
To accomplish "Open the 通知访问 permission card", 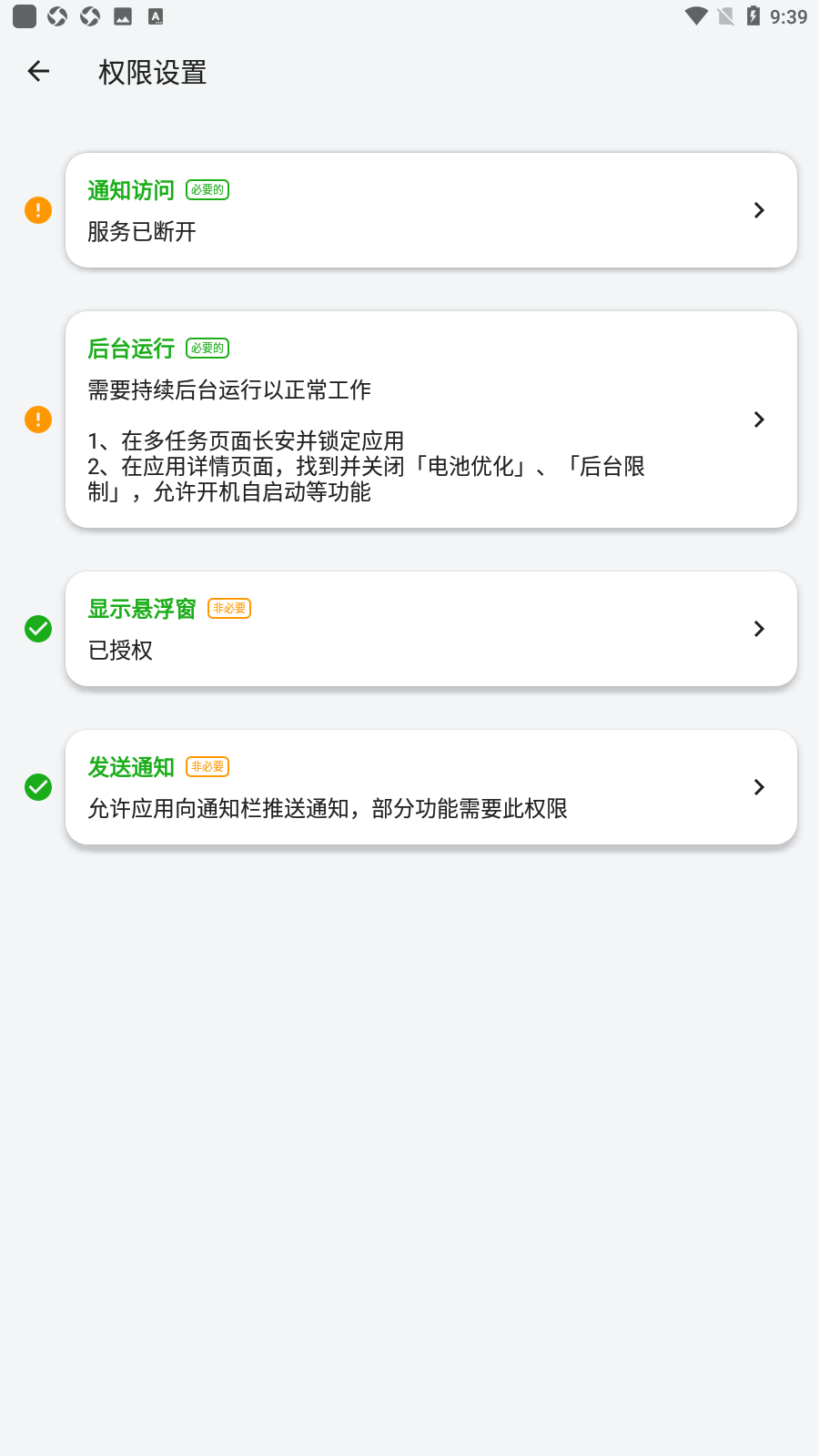I will [431, 210].
